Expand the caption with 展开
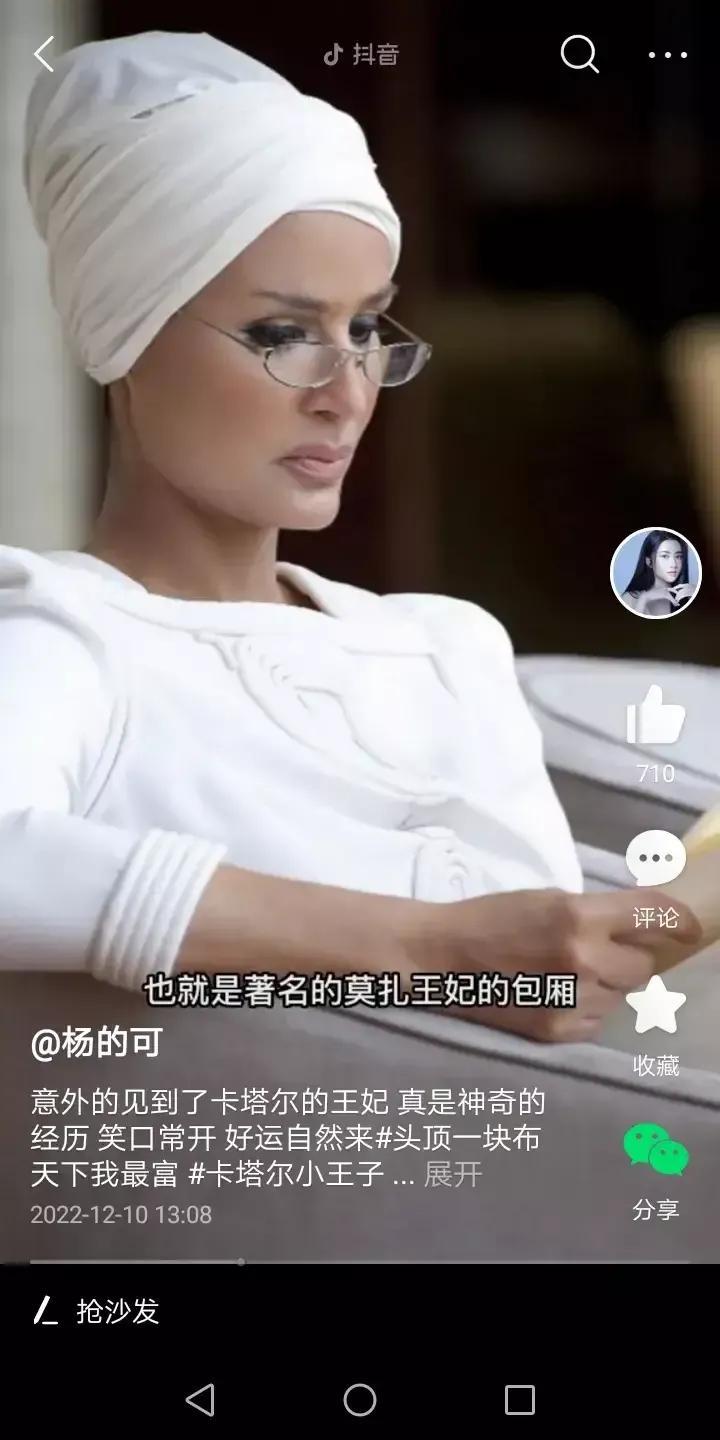The image size is (720, 1440). point(453,1174)
